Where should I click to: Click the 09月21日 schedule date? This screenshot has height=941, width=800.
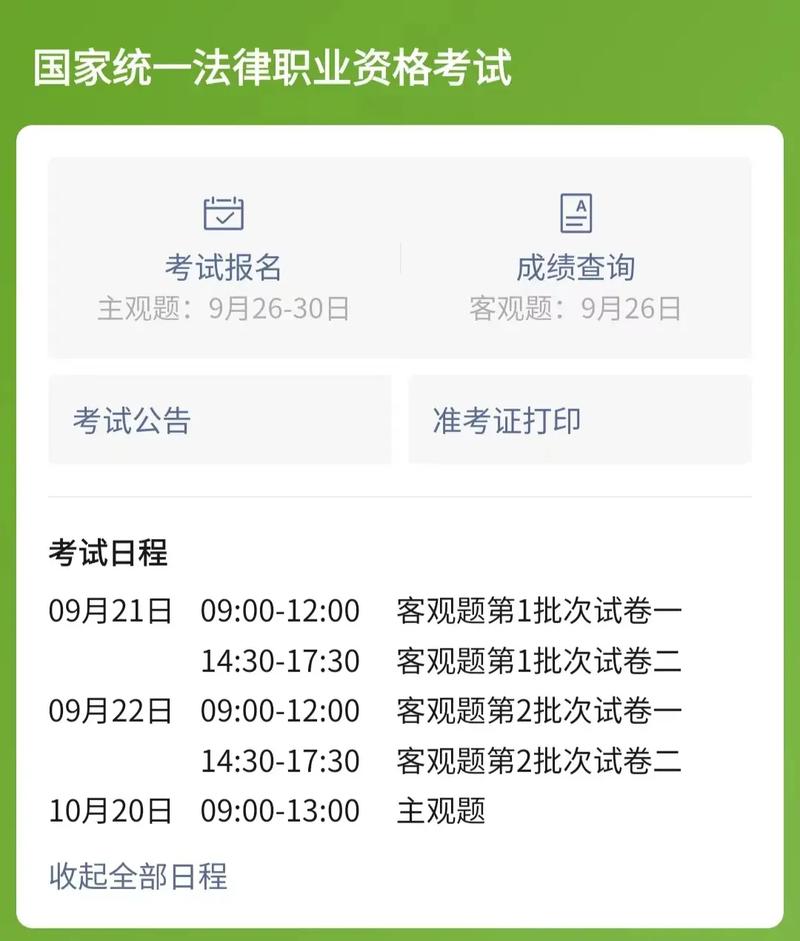tap(108, 608)
